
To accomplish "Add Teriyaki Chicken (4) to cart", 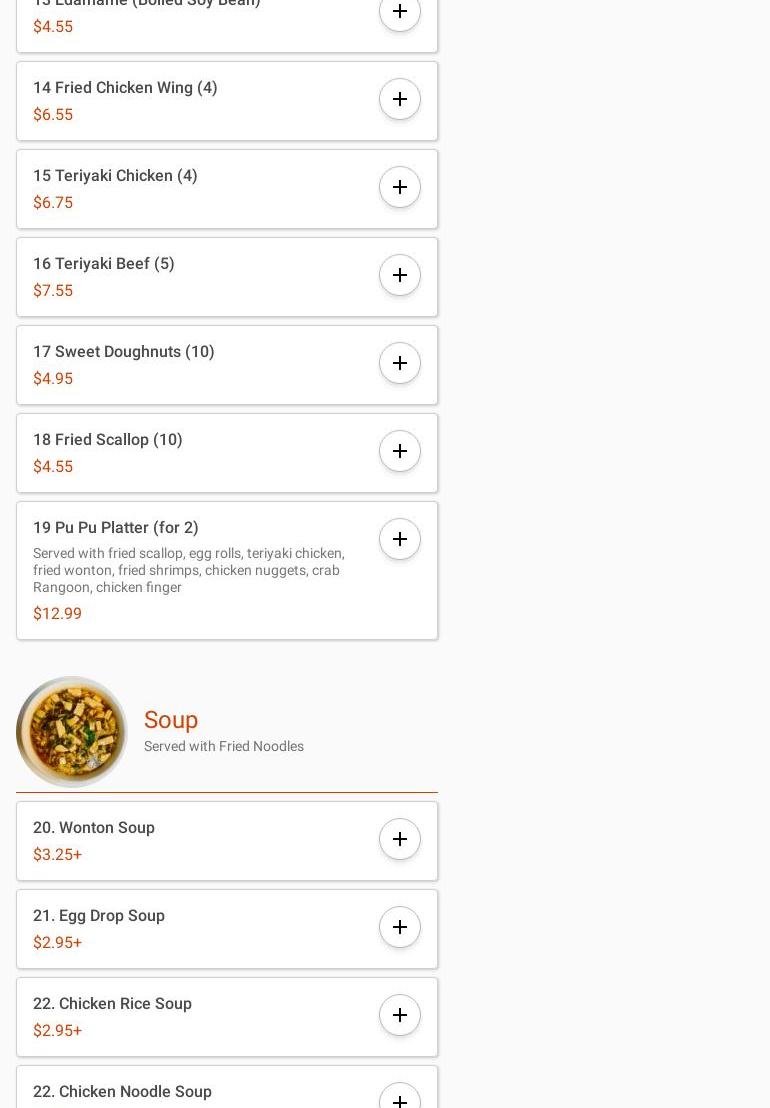I will pos(400,187).
